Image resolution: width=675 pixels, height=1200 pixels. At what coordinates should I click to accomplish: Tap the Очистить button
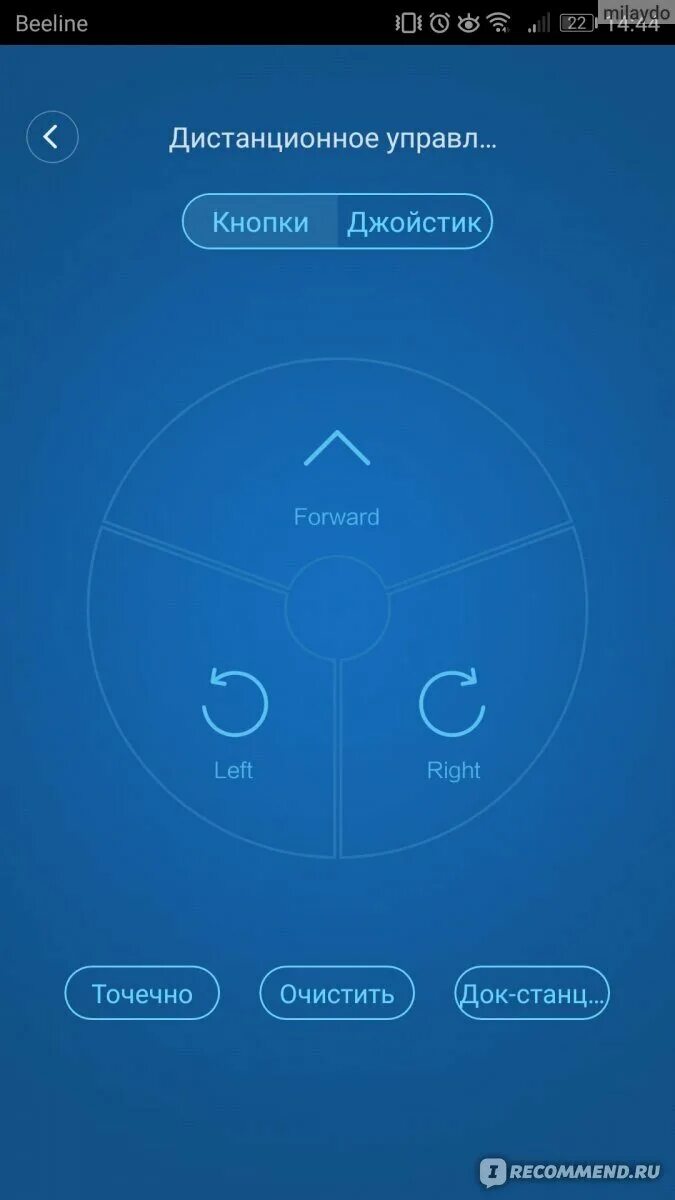click(337, 993)
